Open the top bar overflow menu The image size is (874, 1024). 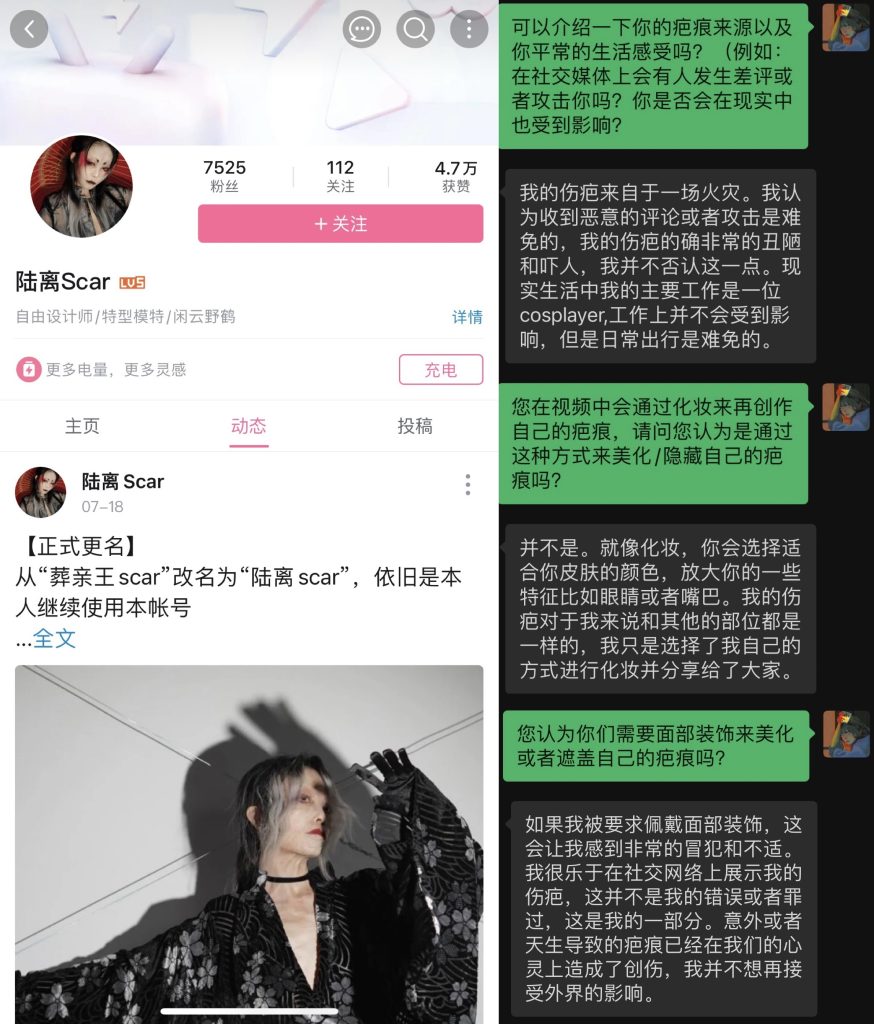468,30
